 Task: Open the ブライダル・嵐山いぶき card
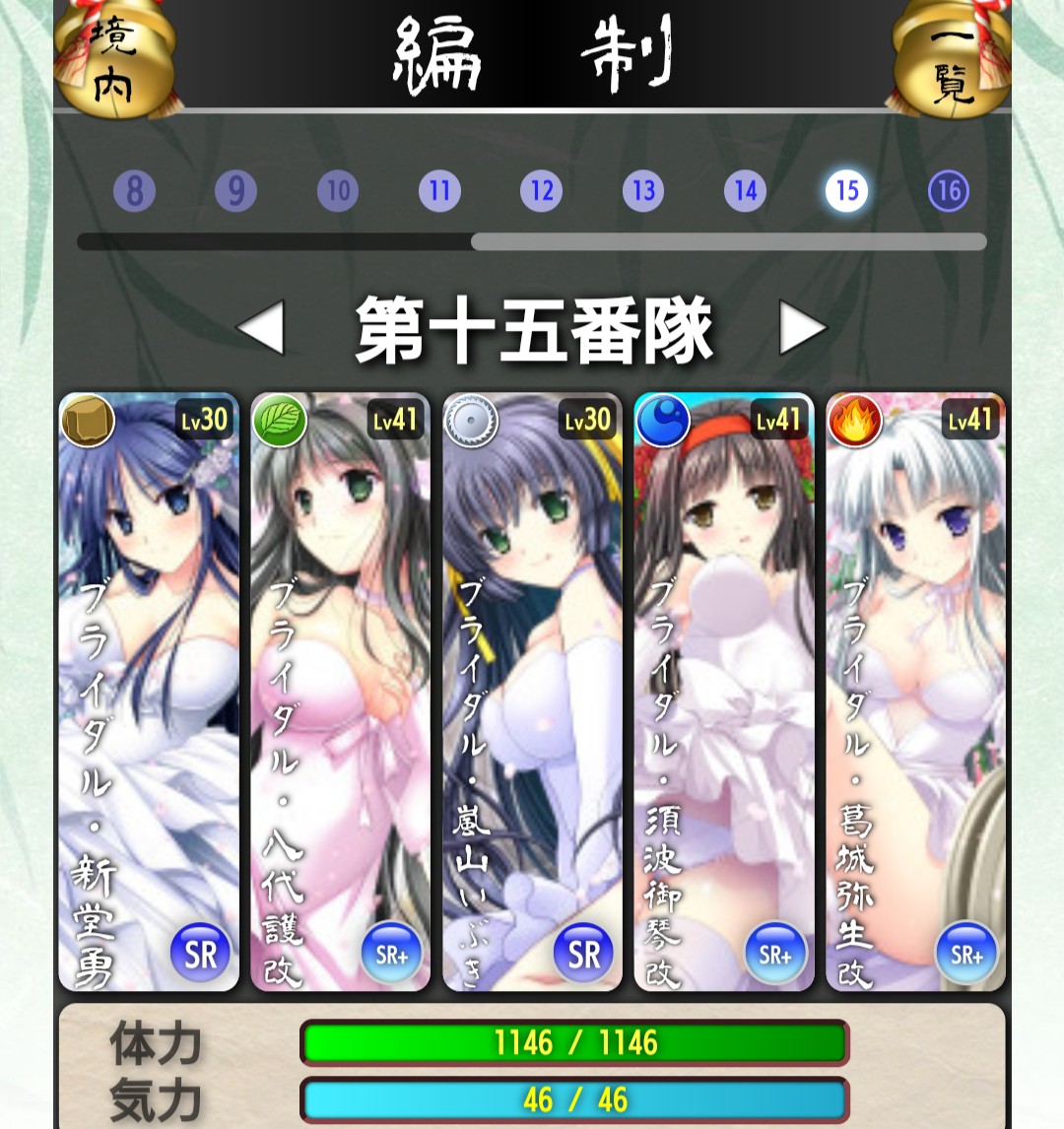point(532,692)
